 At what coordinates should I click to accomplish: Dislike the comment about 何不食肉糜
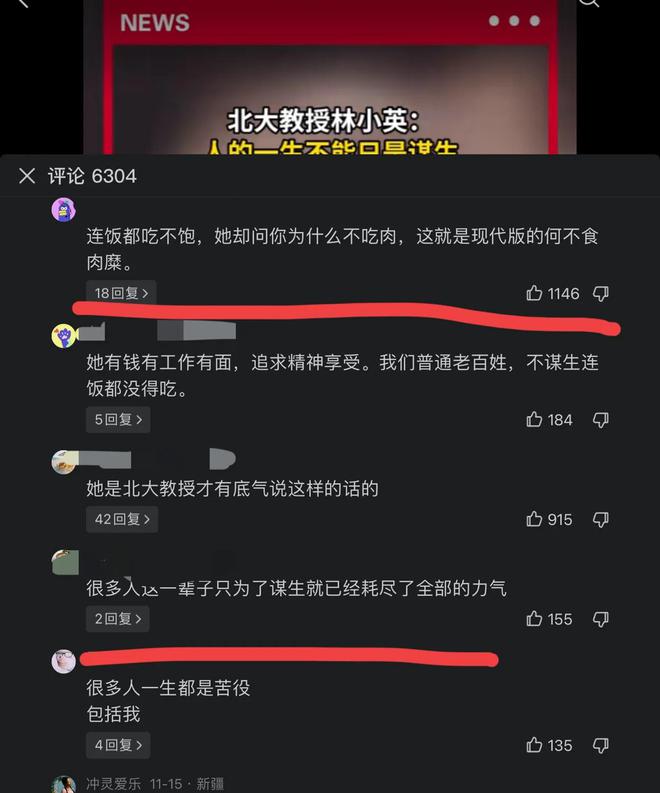[600, 293]
